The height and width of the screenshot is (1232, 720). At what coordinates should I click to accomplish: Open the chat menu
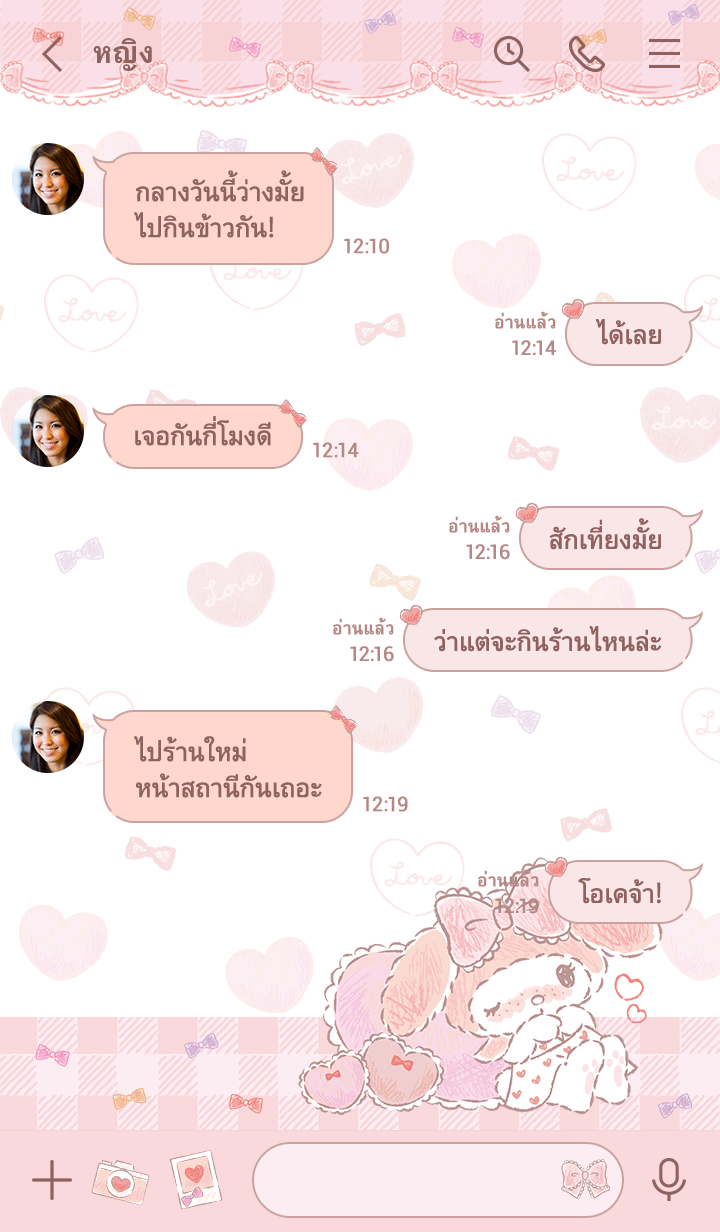[664, 54]
